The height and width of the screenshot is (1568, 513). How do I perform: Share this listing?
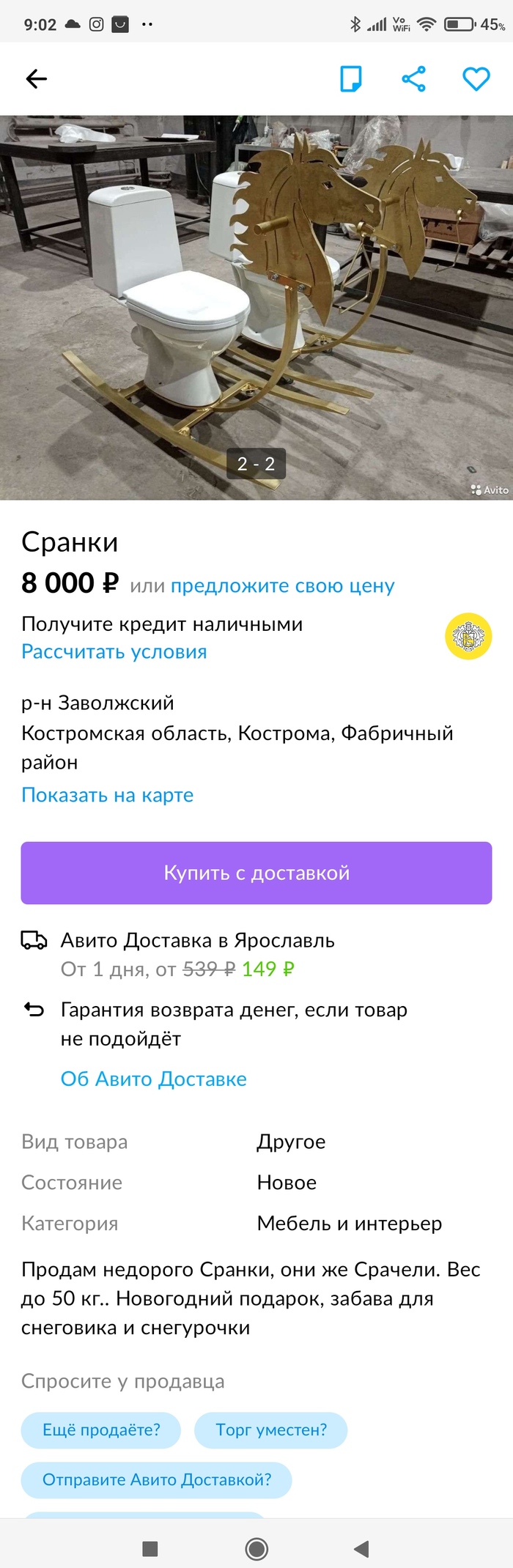point(413,78)
